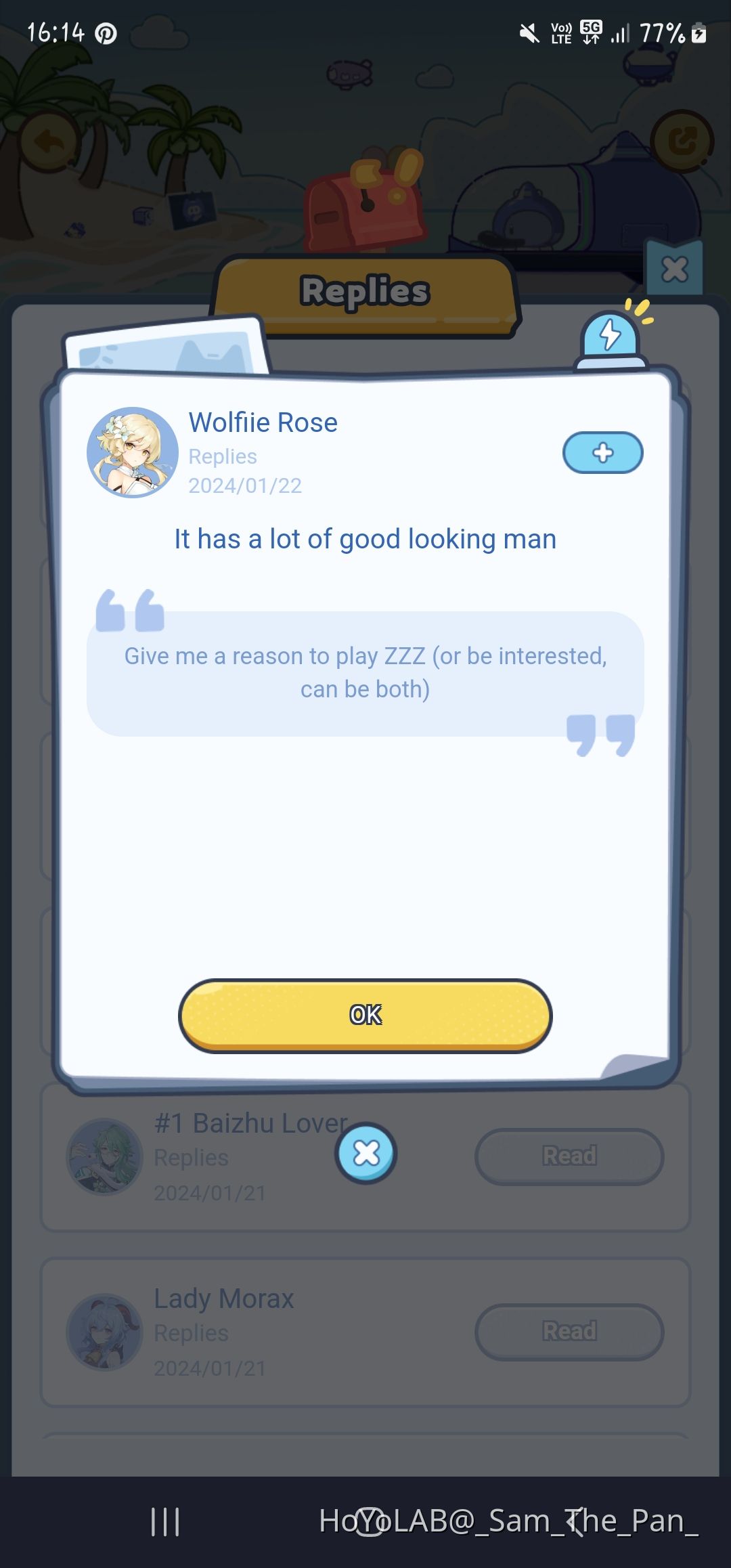Follow Wolfiie Rose with the plus button
The image size is (731, 1568).
602,452
